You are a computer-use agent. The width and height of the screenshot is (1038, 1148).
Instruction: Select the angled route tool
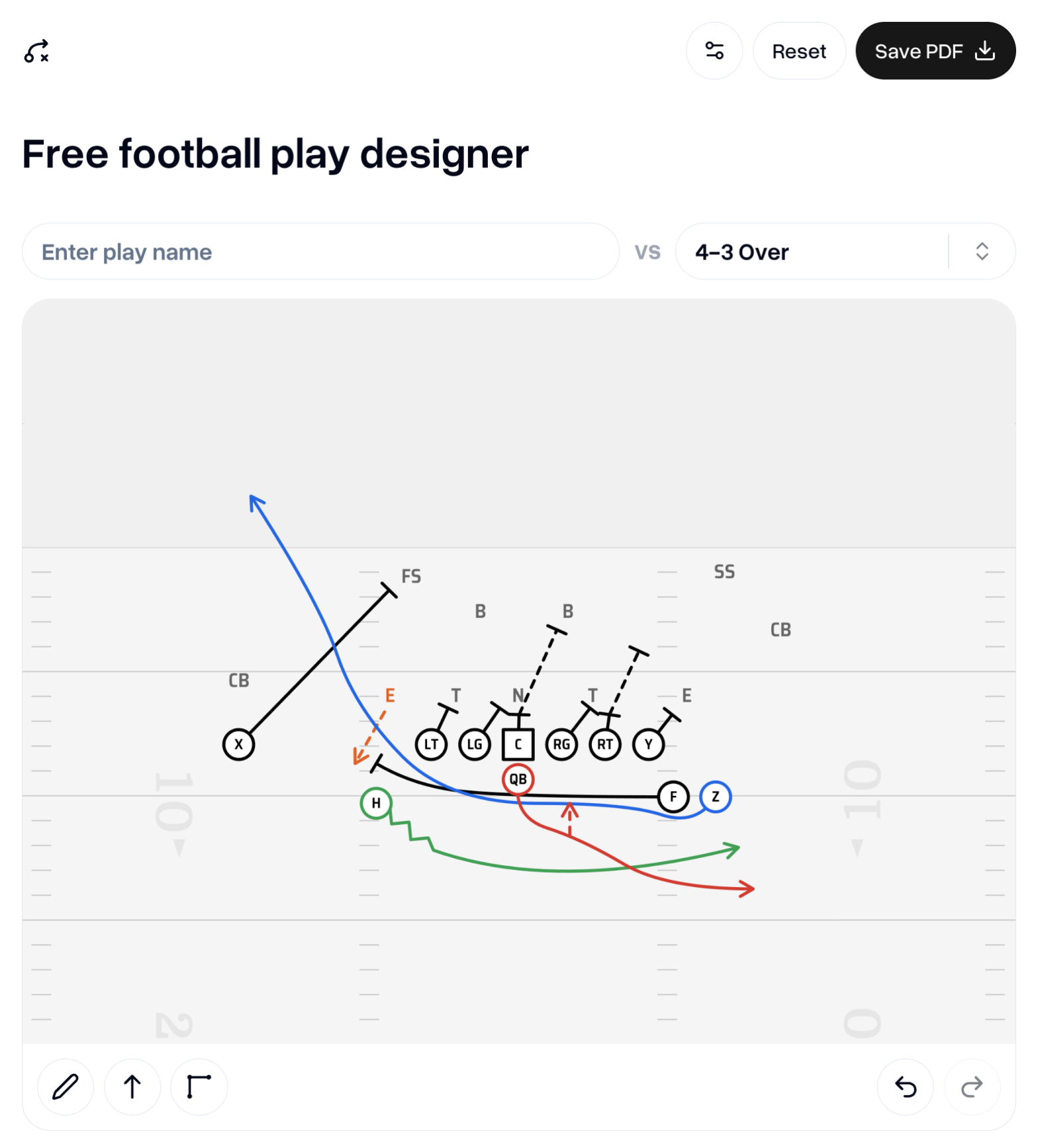pos(199,1086)
